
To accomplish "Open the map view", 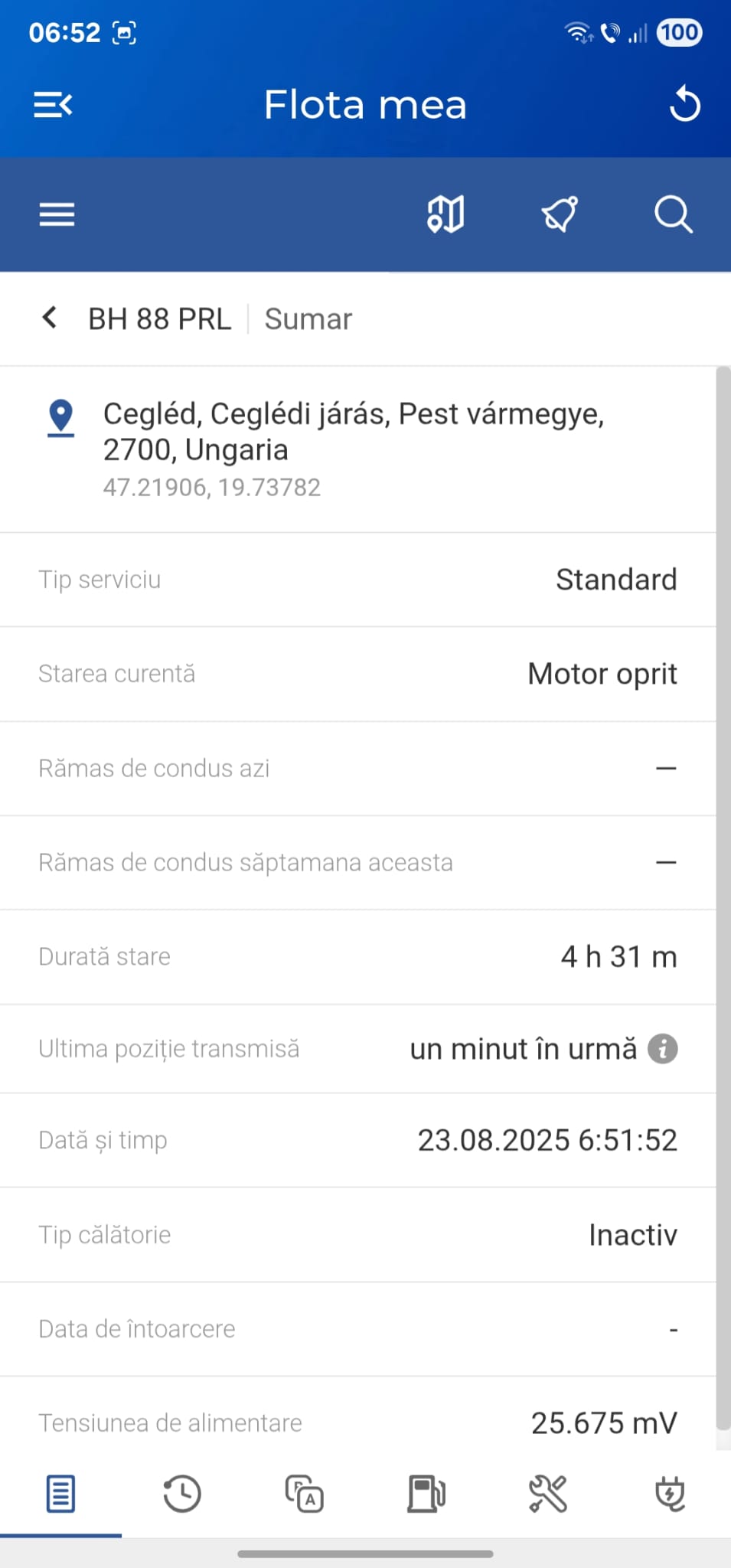I will [x=445, y=214].
